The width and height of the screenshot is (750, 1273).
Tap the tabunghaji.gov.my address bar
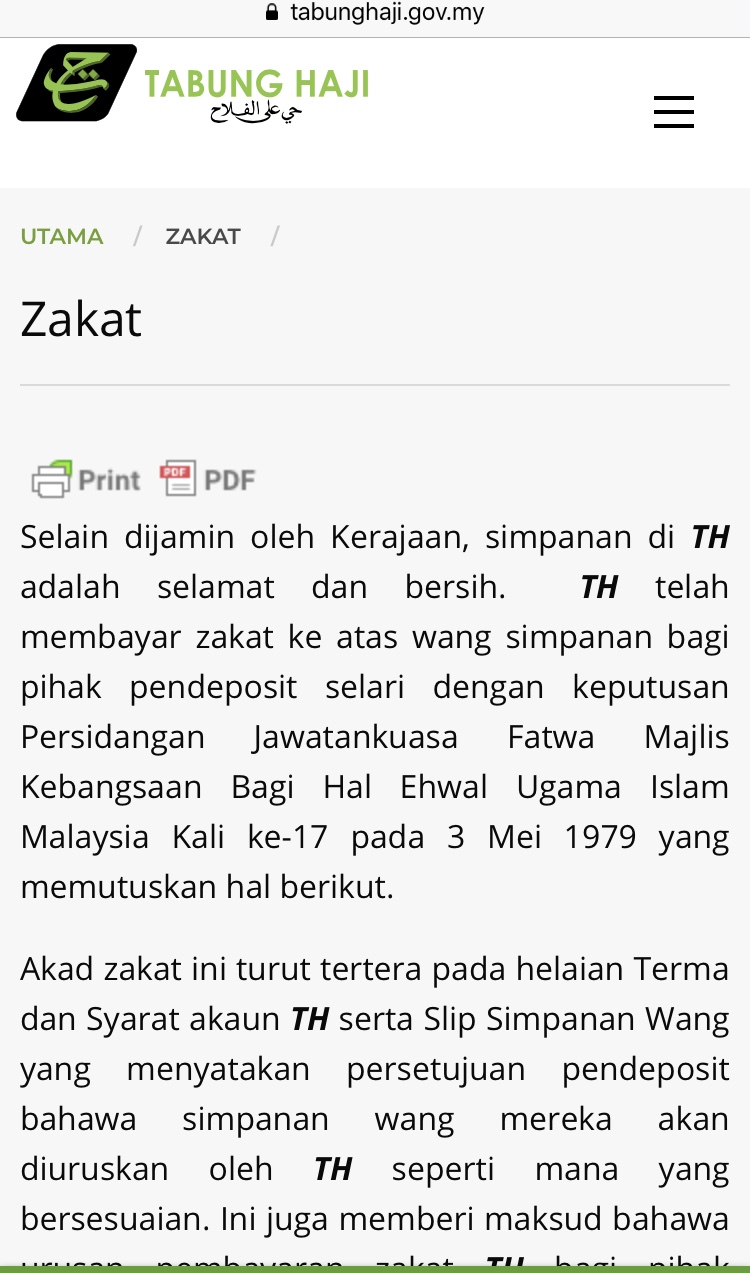(375, 13)
